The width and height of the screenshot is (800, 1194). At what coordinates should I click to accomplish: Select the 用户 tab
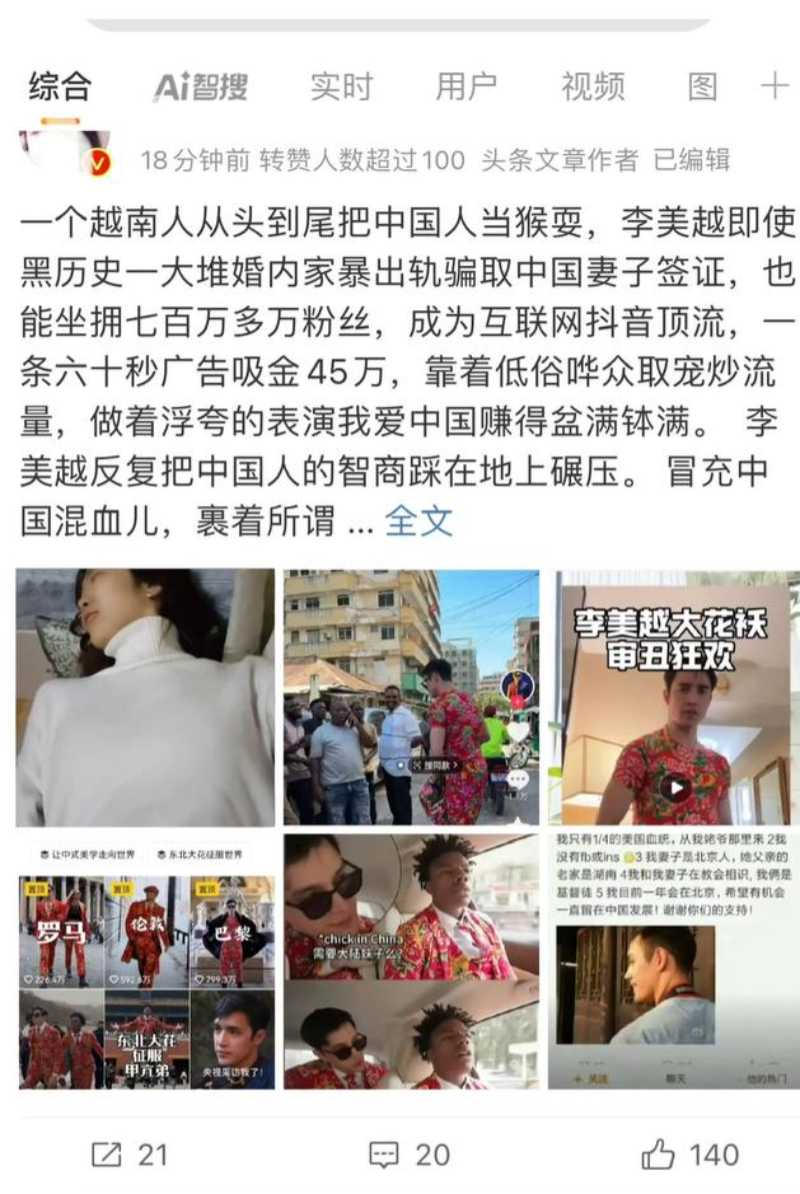tap(466, 87)
